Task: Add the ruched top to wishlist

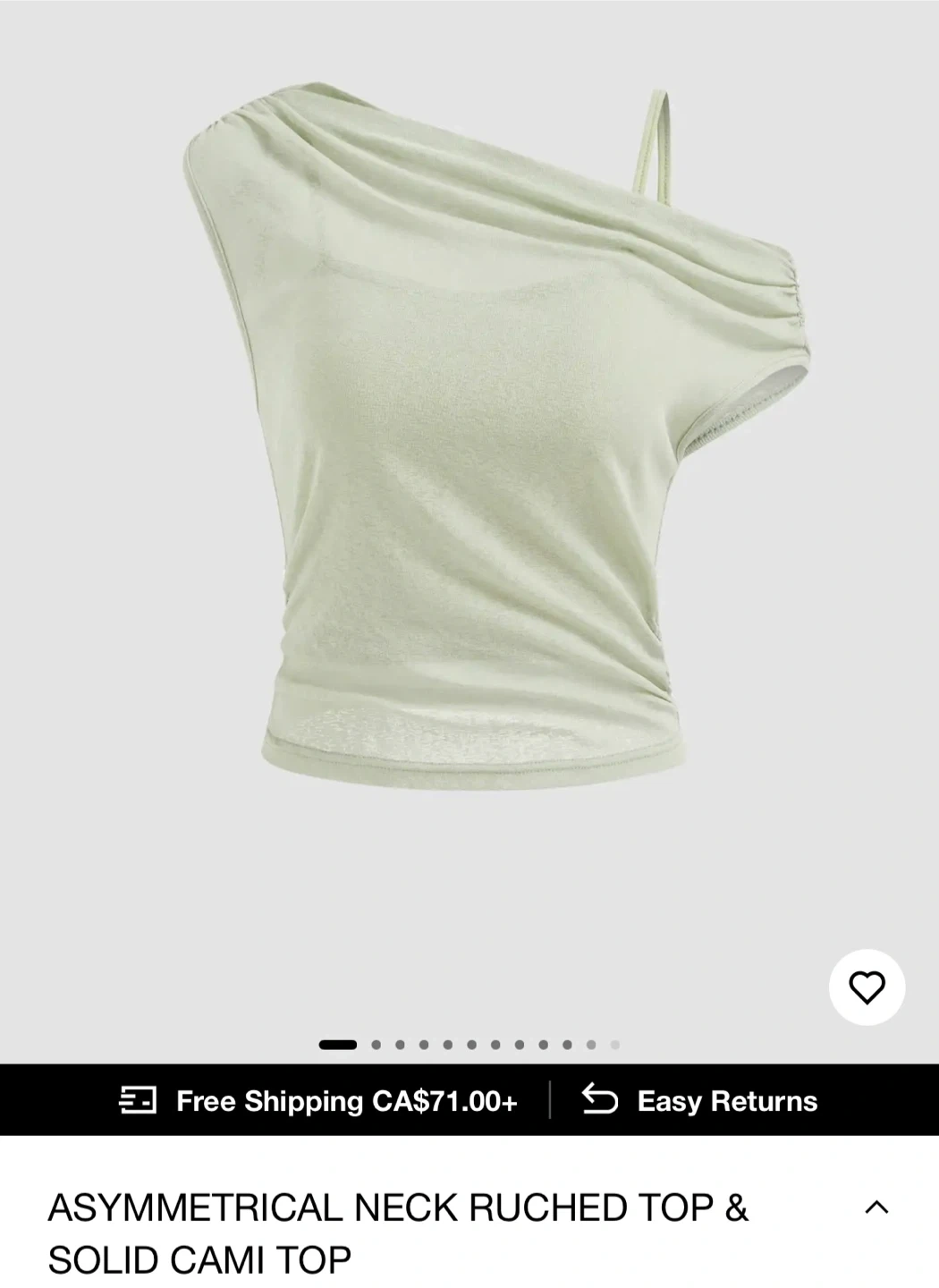Action: click(x=867, y=987)
